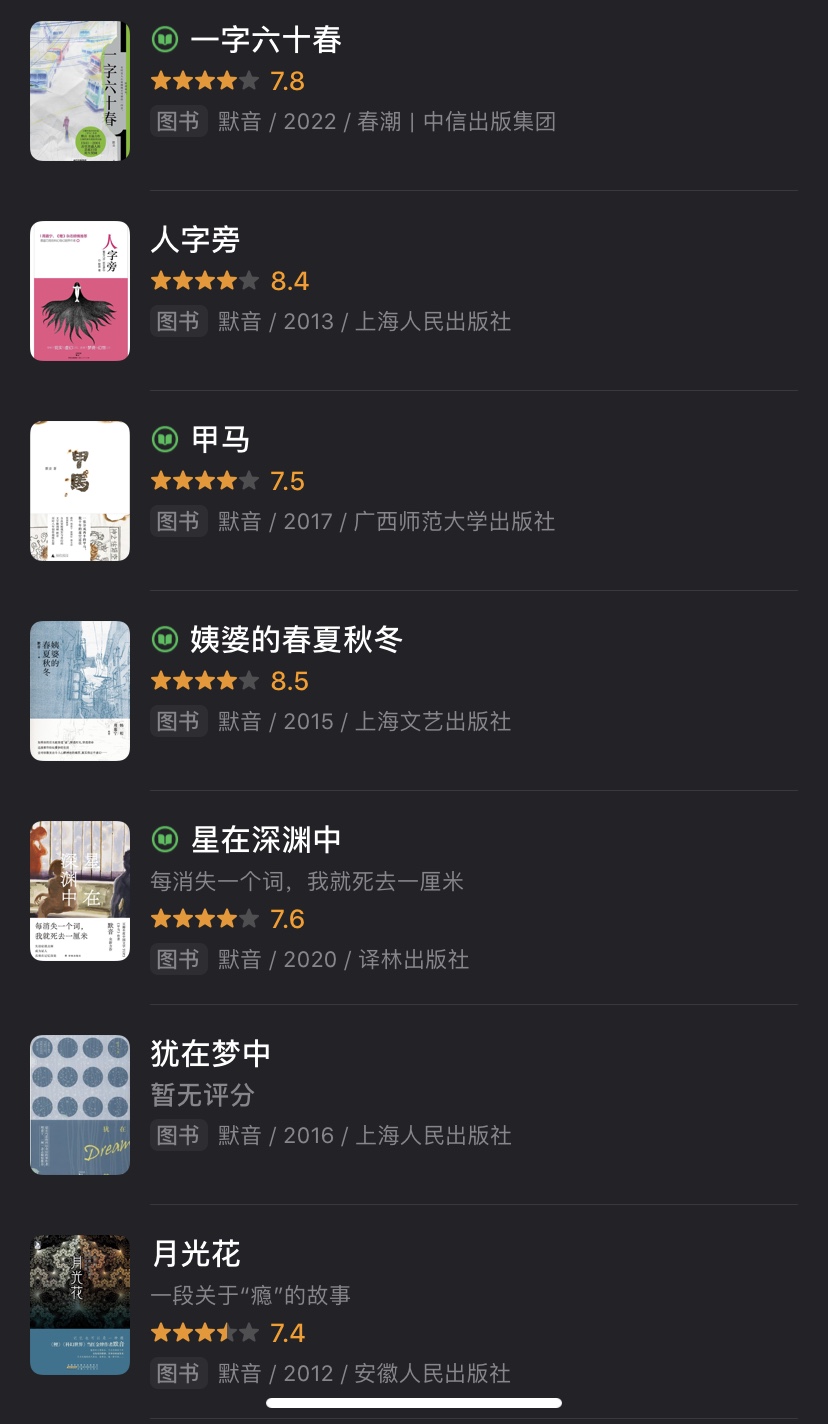Screen dimensions: 828x1424
Task: Open the book 甲马
Action: pyautogui.click(x=220, y=440)
